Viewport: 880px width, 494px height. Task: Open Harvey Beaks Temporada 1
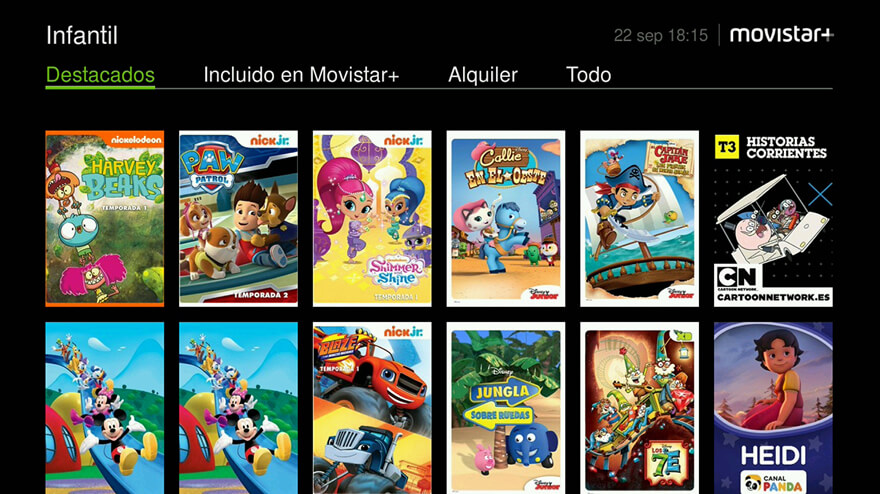[x=105, y=218]
